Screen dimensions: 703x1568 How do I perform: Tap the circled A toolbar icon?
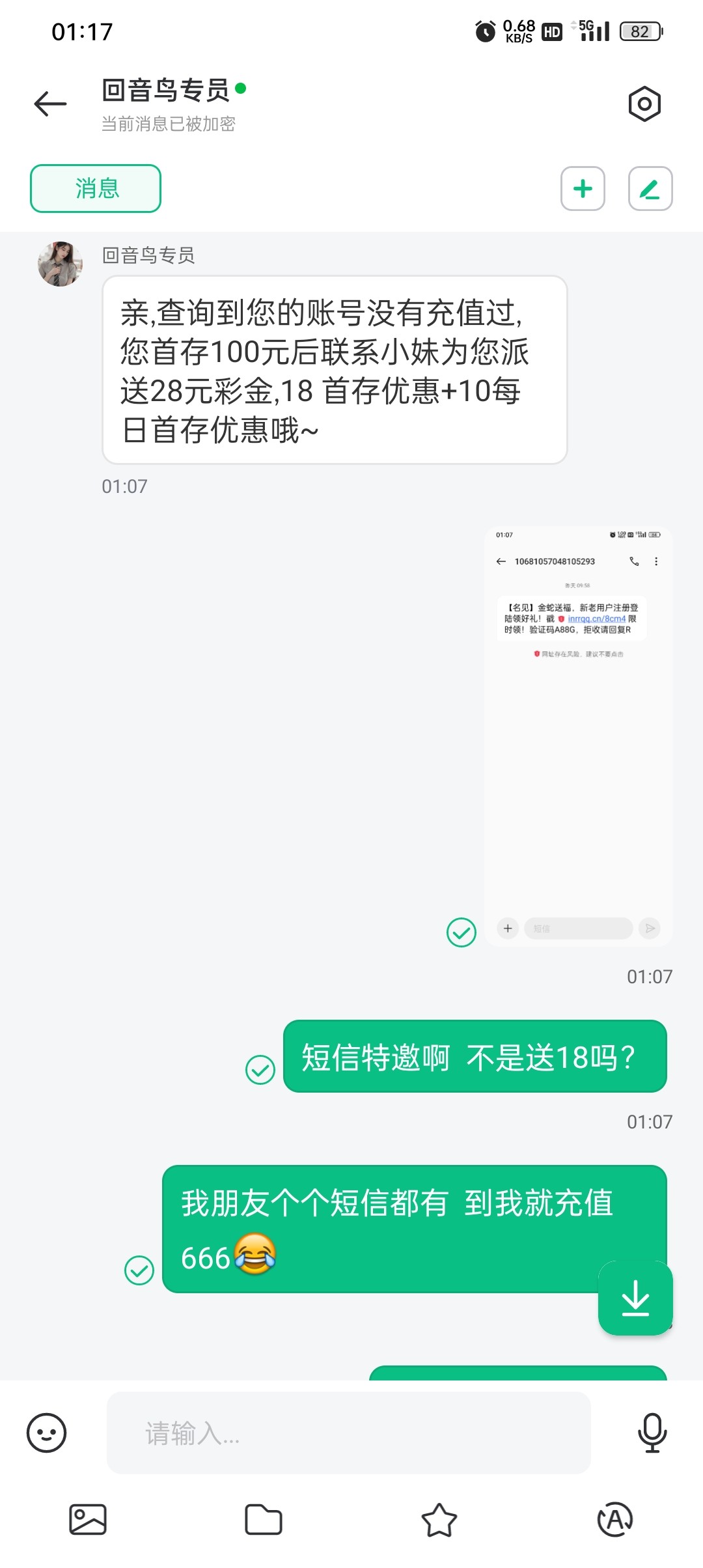[614, 1520]
